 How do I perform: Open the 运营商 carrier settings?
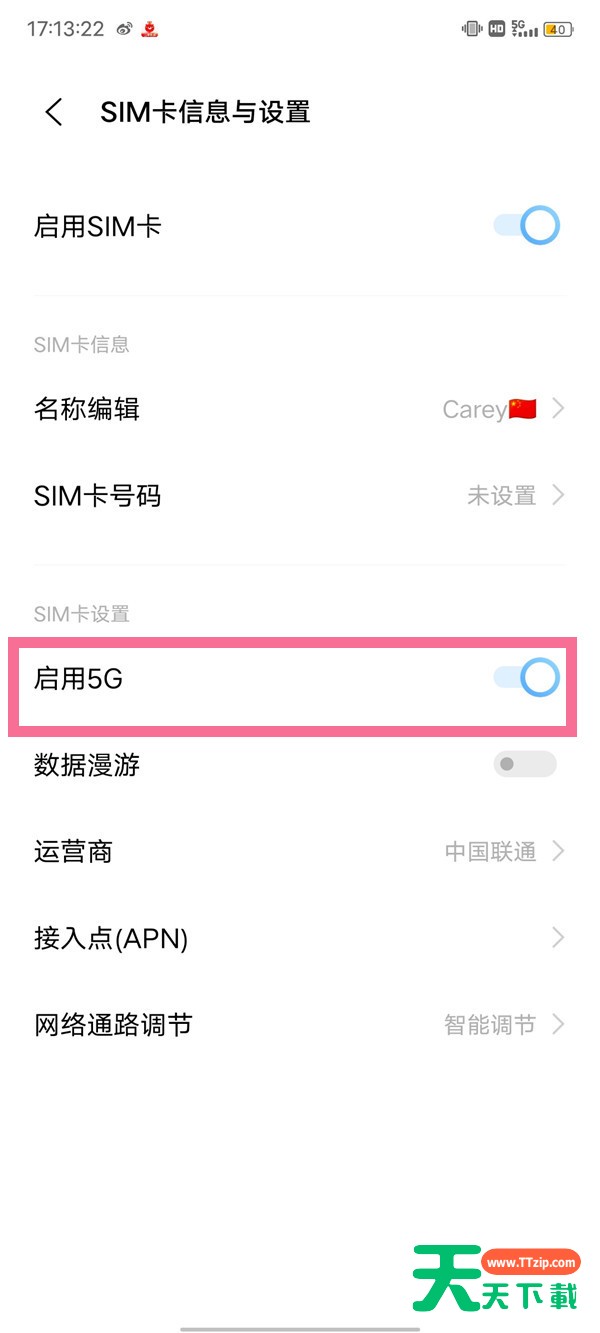pyautogui.click(x=300, y=852)
